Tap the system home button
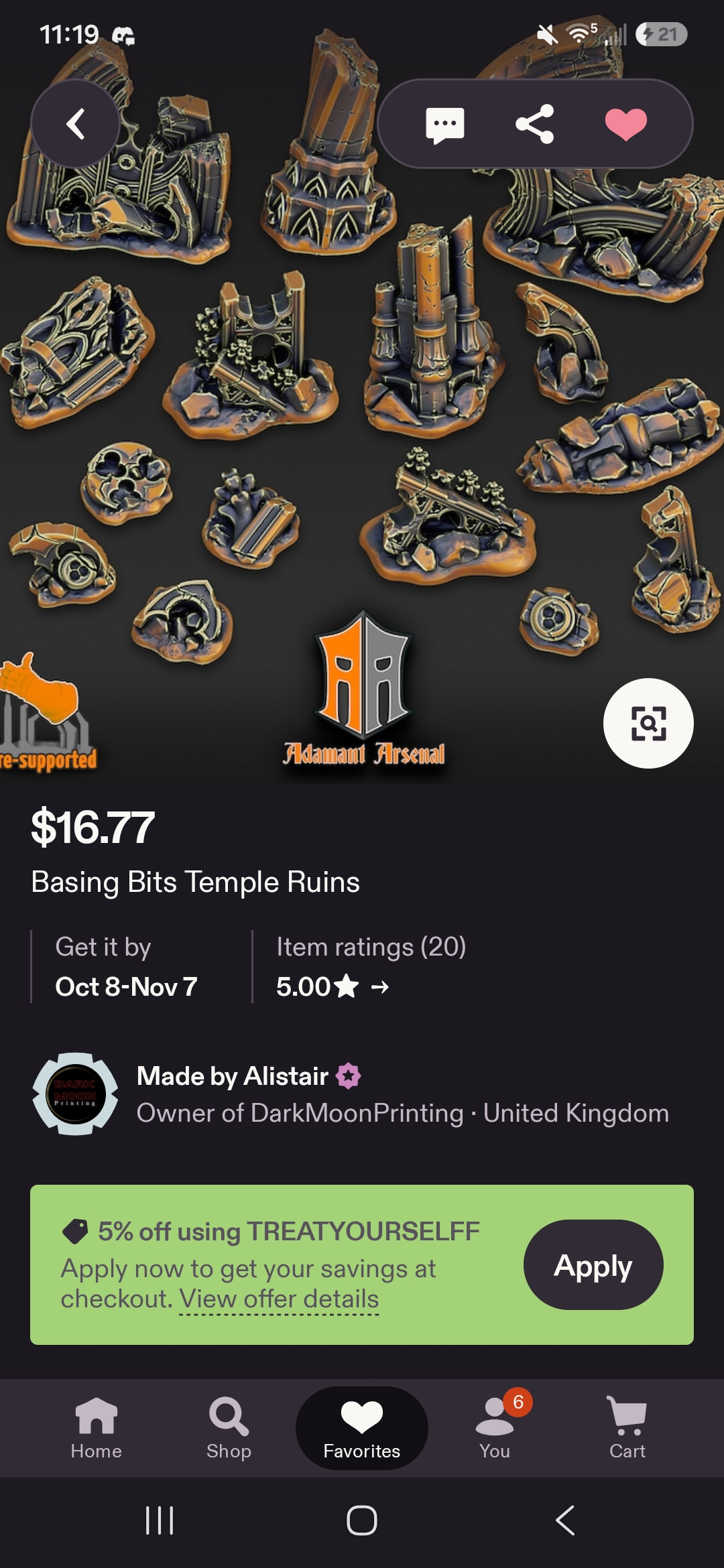Viewport: 724px width, 1568px height. 362,1520
